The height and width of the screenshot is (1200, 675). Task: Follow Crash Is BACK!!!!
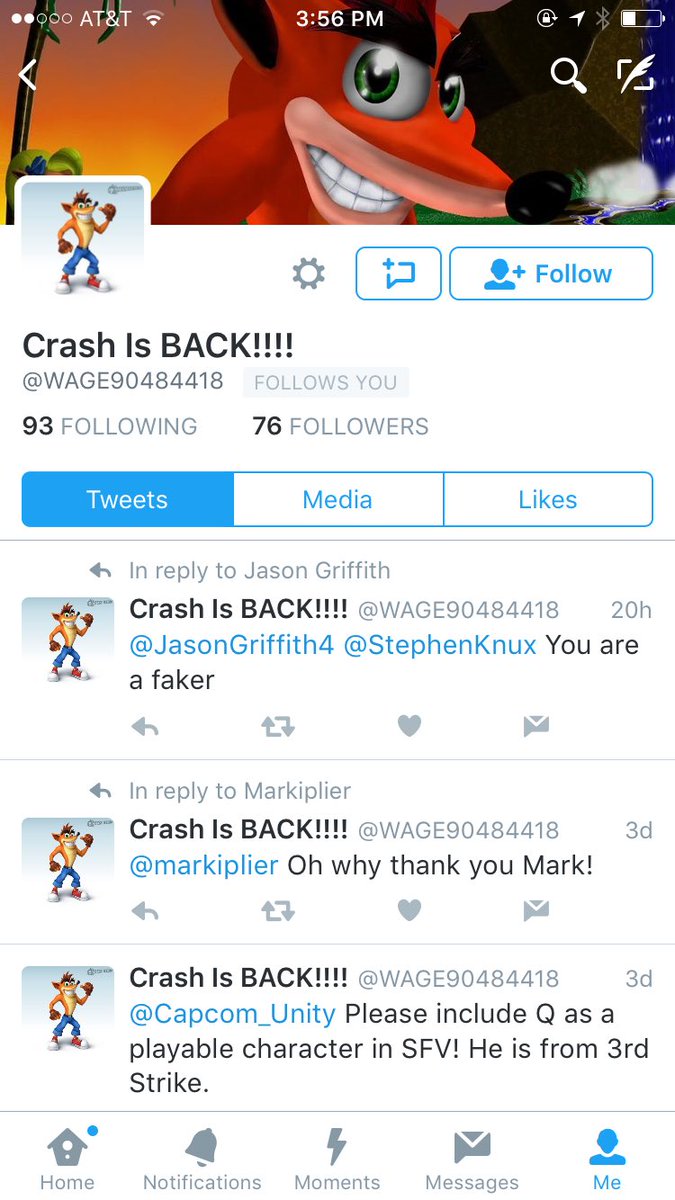[x=551, y=273]
